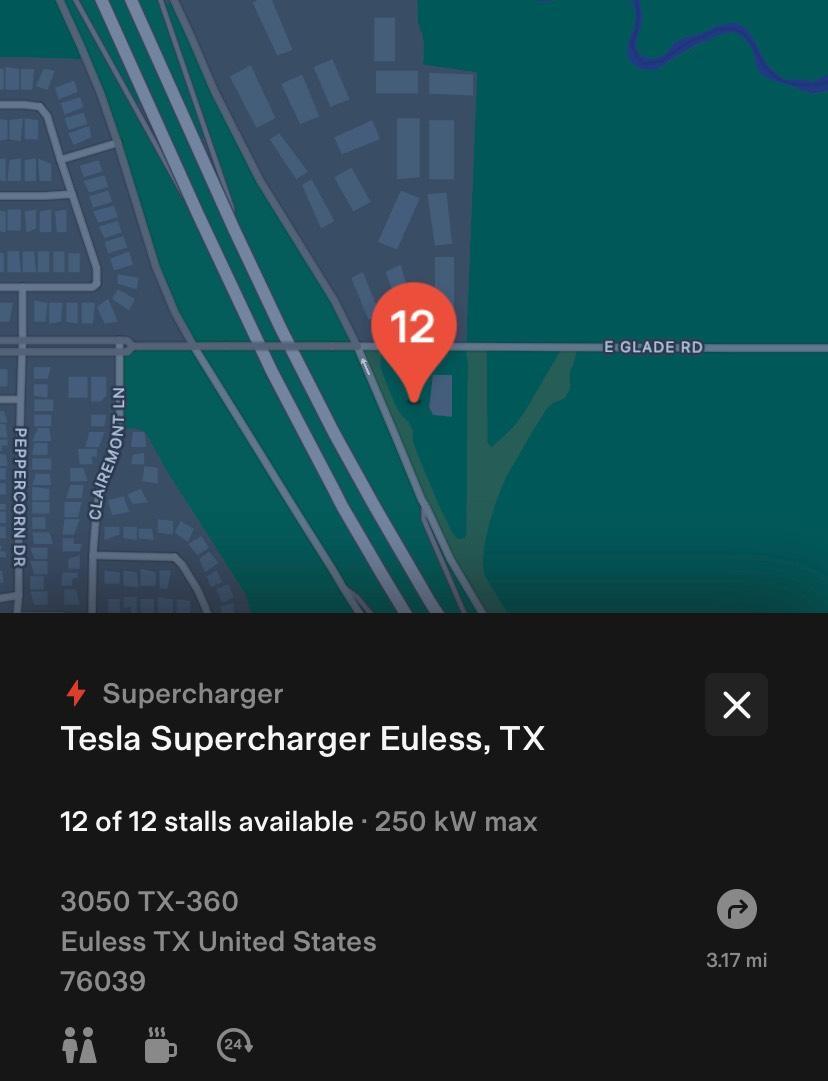Tap the restrooms amenity icon

(79, 1046)
